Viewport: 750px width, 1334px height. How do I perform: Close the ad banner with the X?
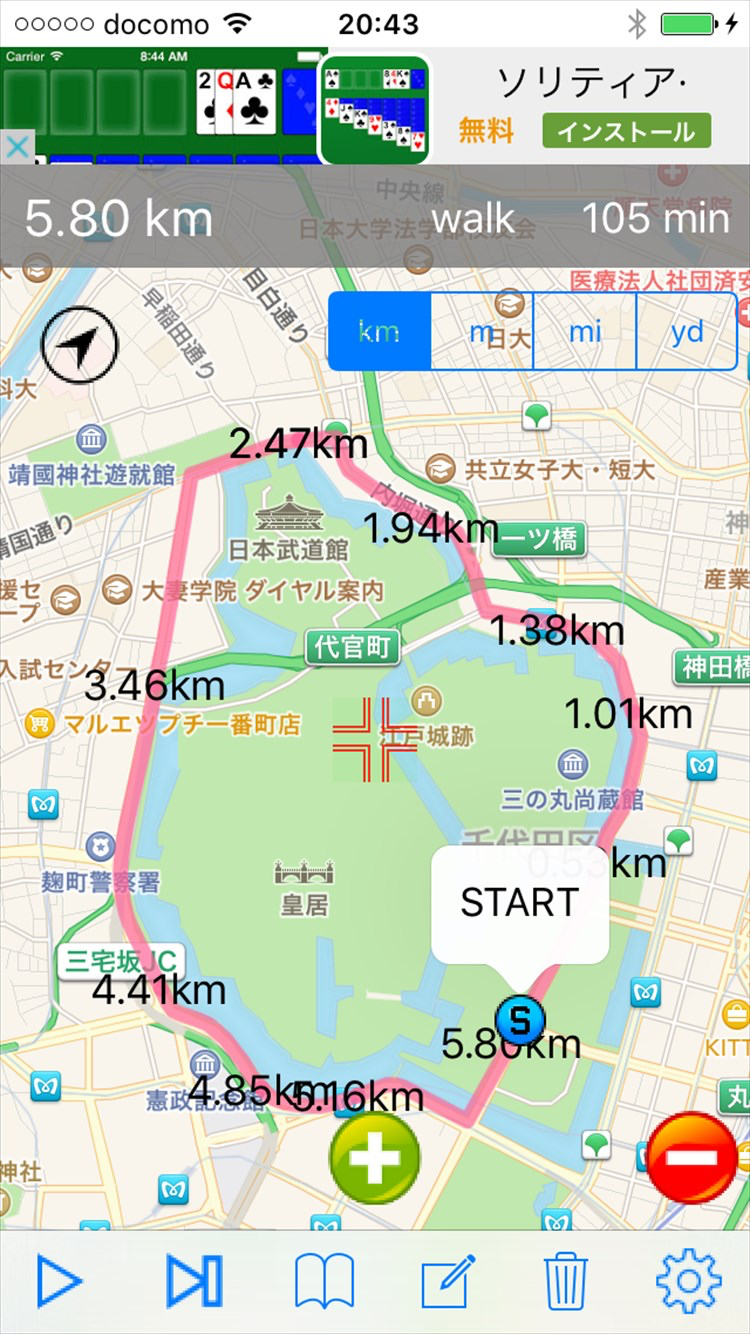tap(16, 147)
